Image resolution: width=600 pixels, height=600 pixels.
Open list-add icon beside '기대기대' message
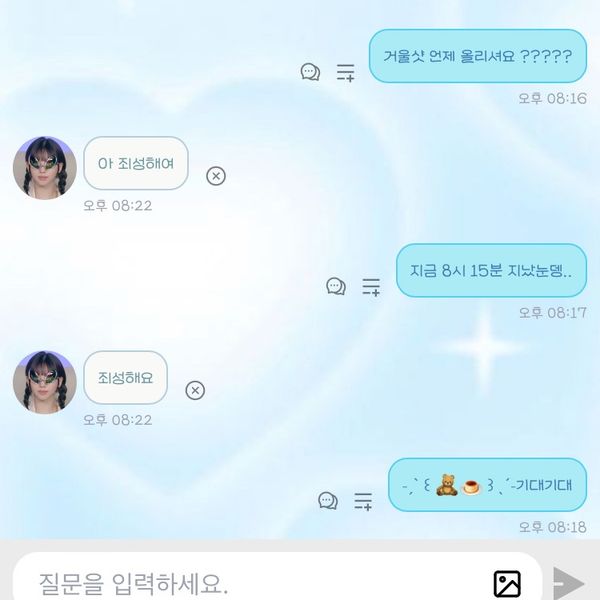click(363, 500)
